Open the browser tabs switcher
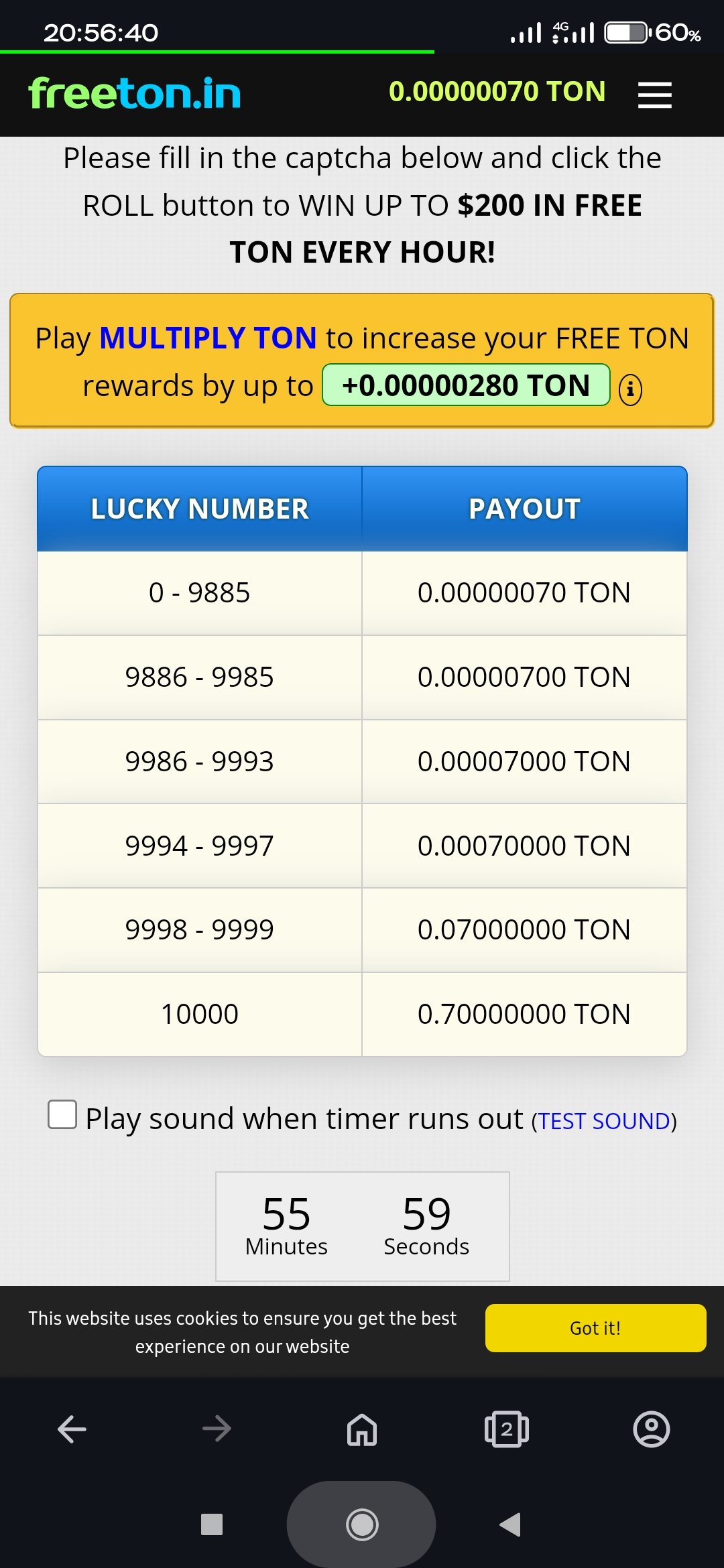Viewport: 724px width, 1568px height. tap(507, 1429)
